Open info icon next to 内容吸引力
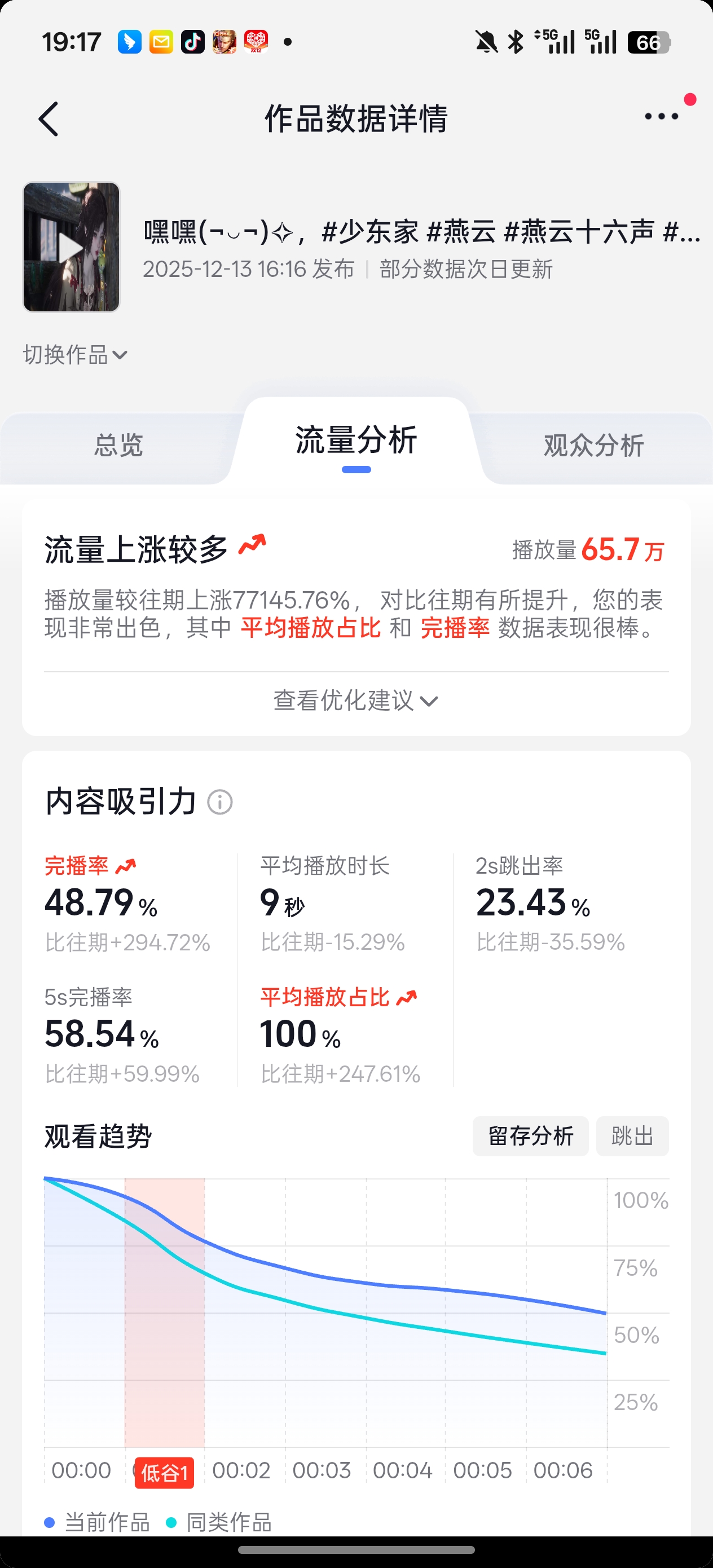713x1568 pixels. tap(220, 802)
